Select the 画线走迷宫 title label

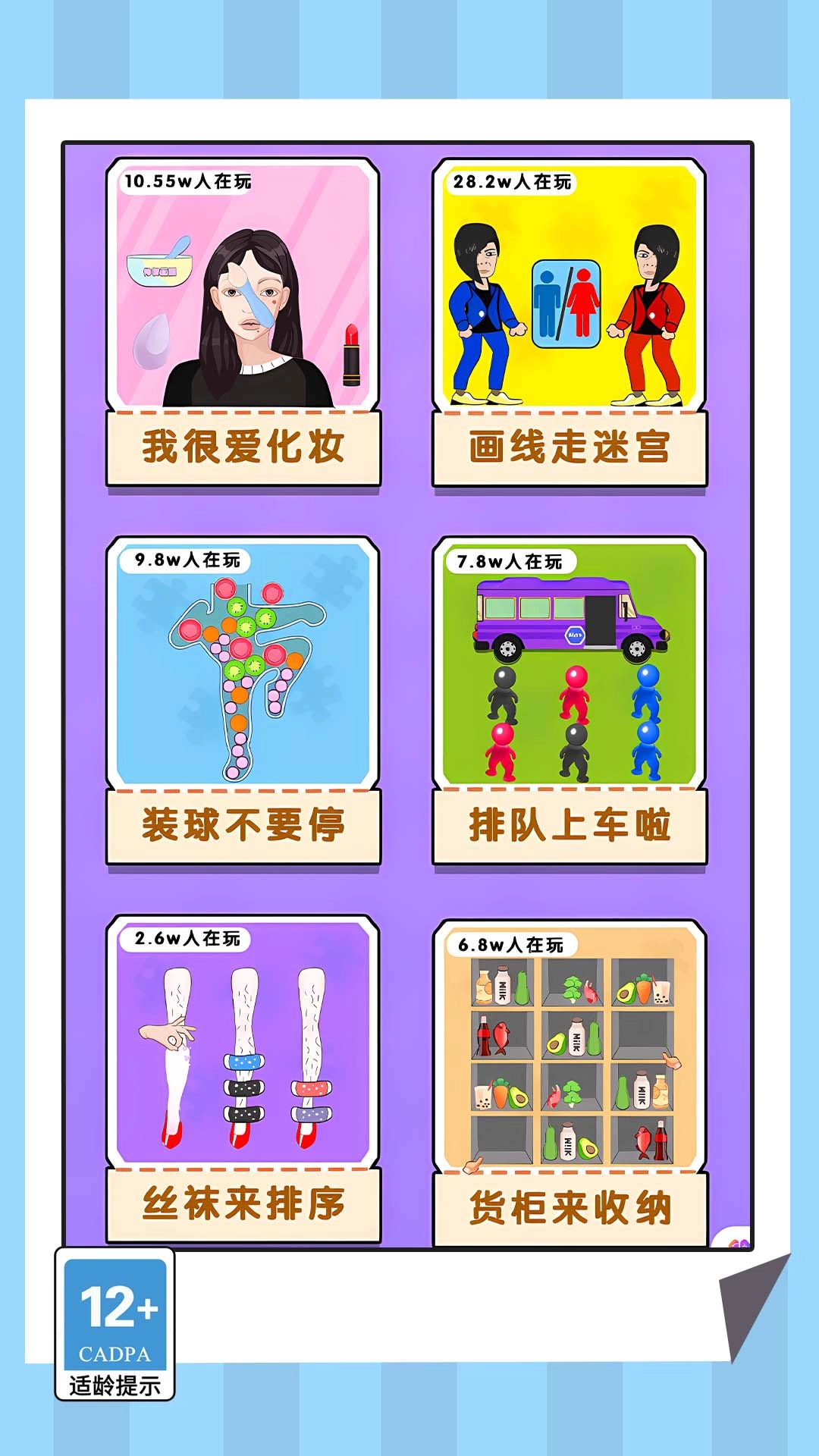(573, 446)
